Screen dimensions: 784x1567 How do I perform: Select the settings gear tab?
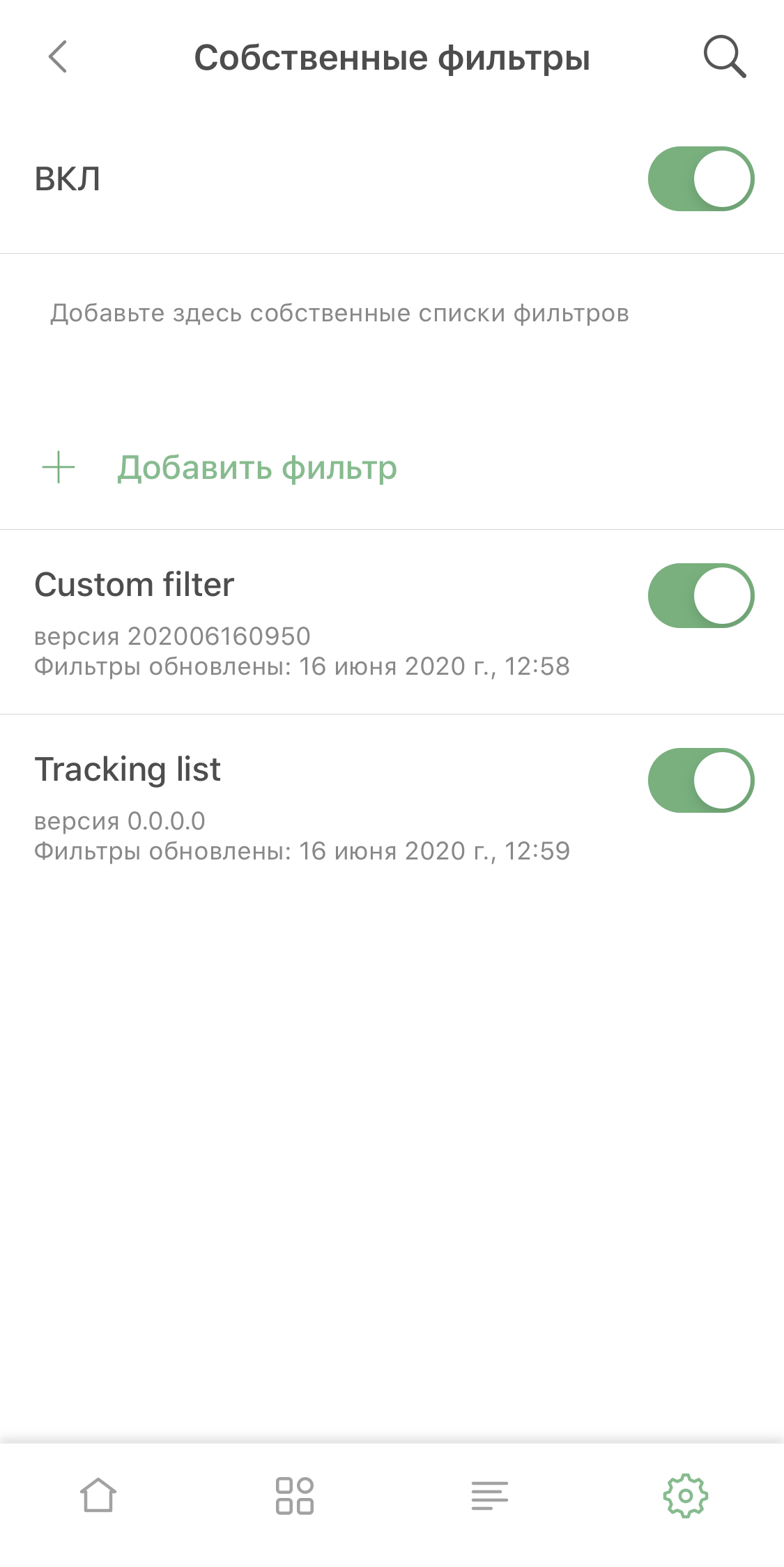pyautogui.click(x=686, y=1495)
